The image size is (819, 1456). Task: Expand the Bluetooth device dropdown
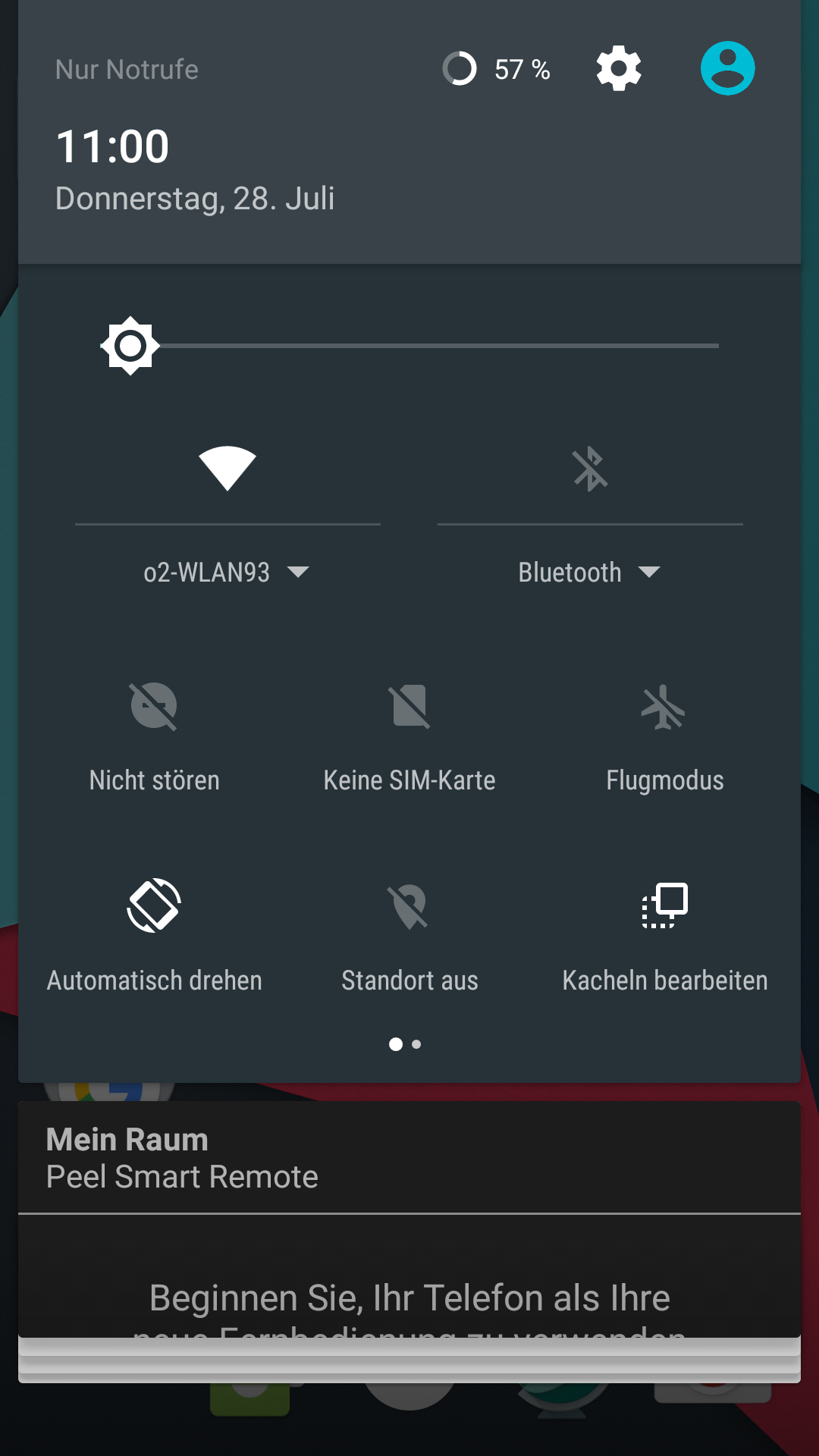point(589,573)
